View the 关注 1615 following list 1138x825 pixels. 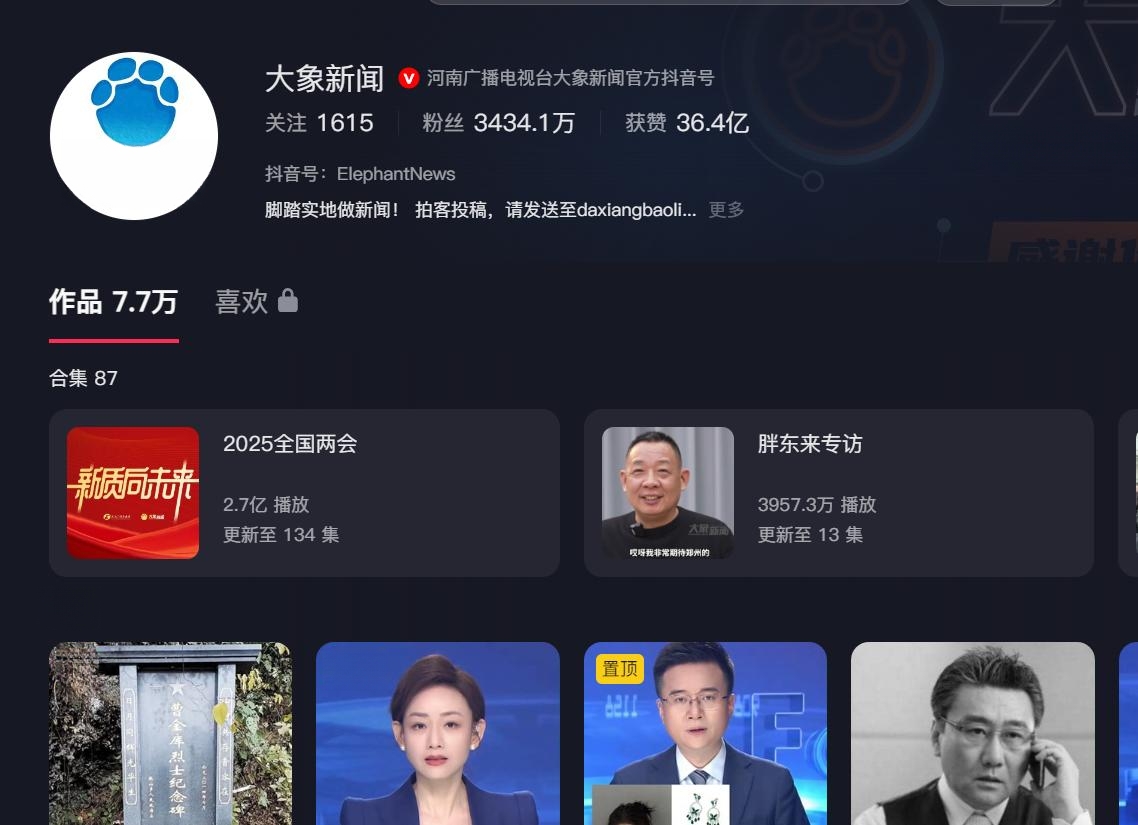(319, 123)
